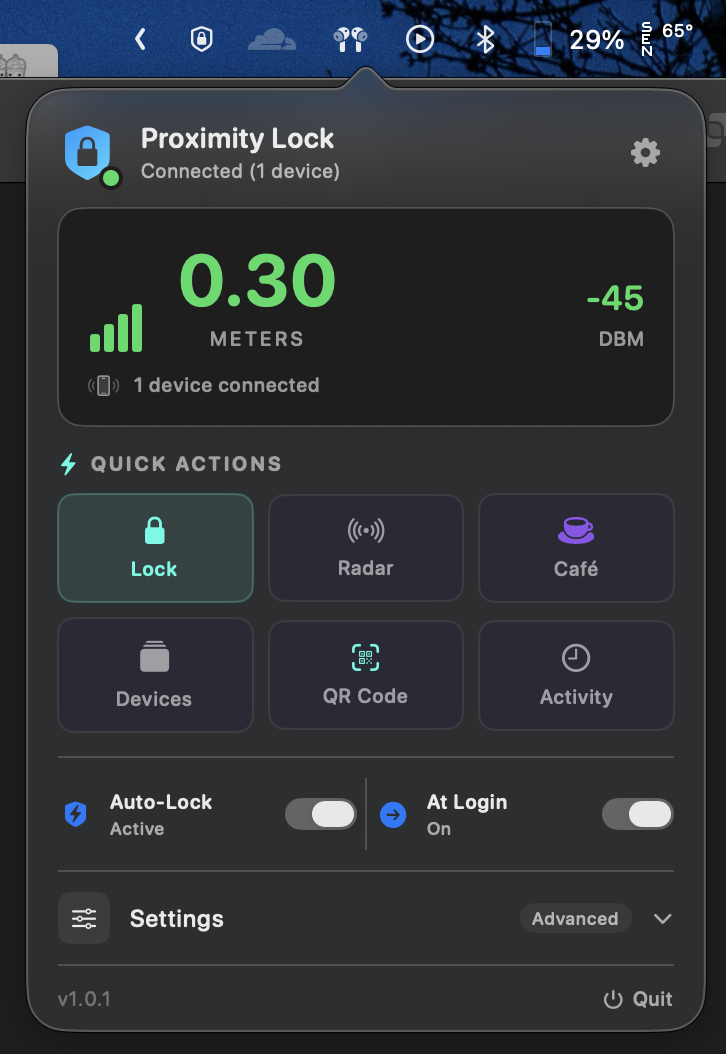The height and width of the screenshot is (1054, 726).
Task: Open the stock ticker menu bar item
Action: click(647, 39)
